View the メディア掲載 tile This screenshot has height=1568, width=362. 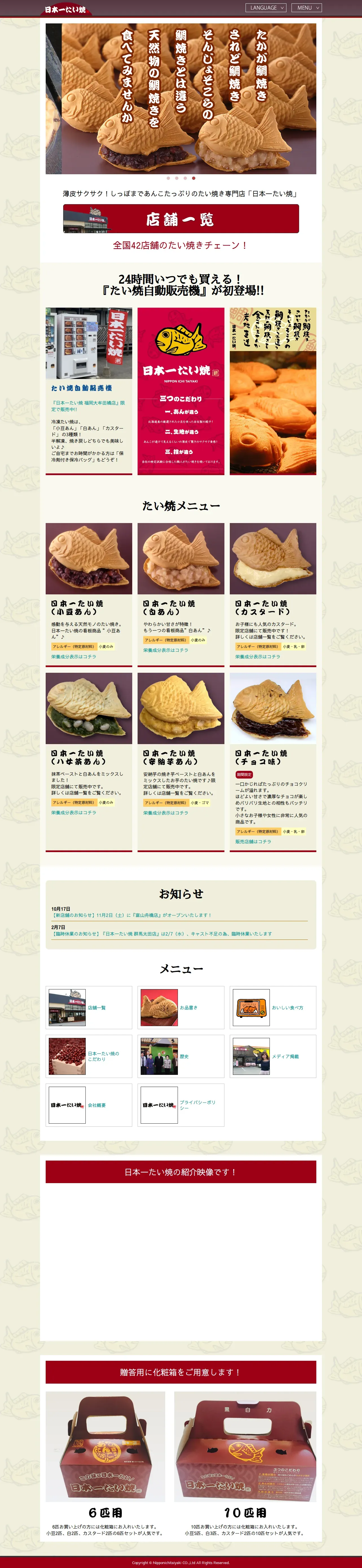(x=273, y=1056)
